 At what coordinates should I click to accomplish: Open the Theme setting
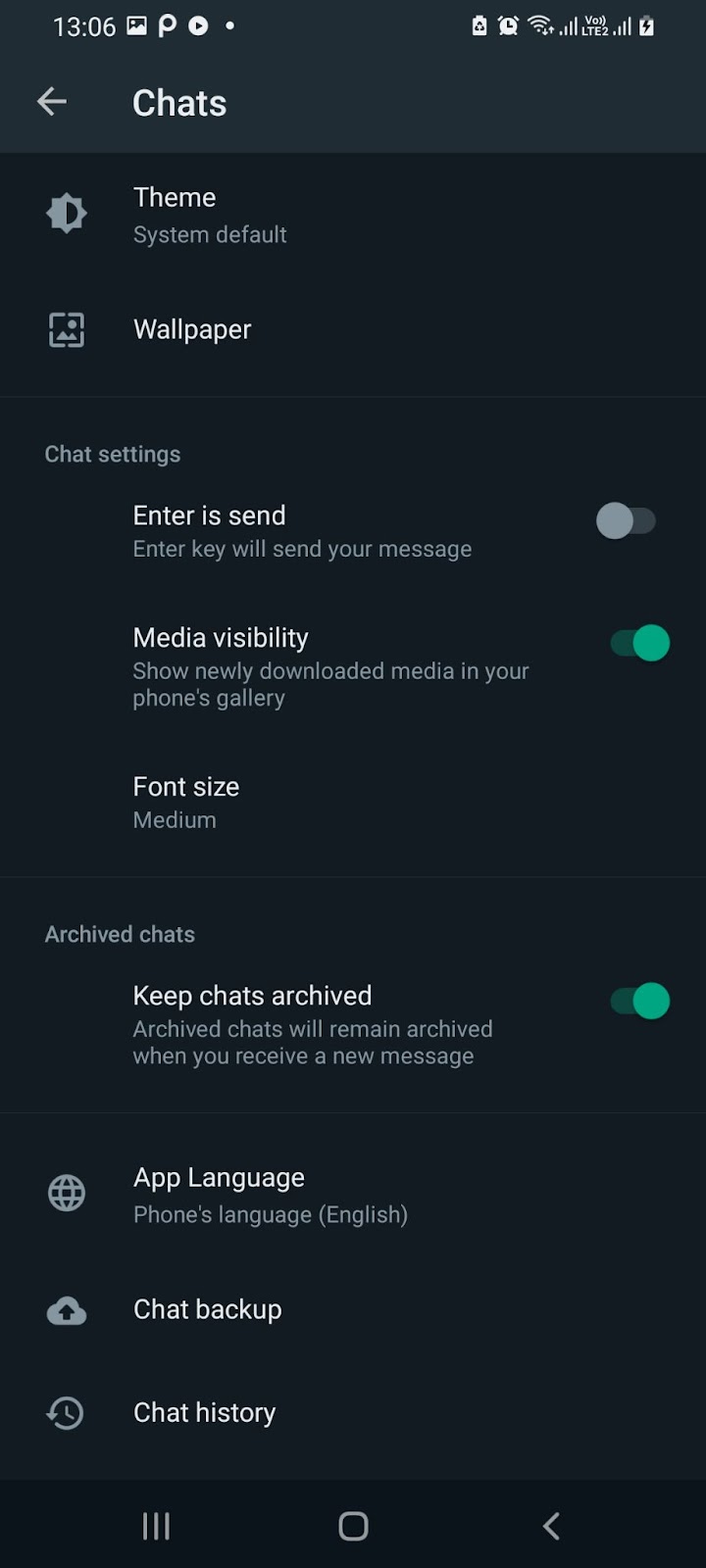click(210, 215)
